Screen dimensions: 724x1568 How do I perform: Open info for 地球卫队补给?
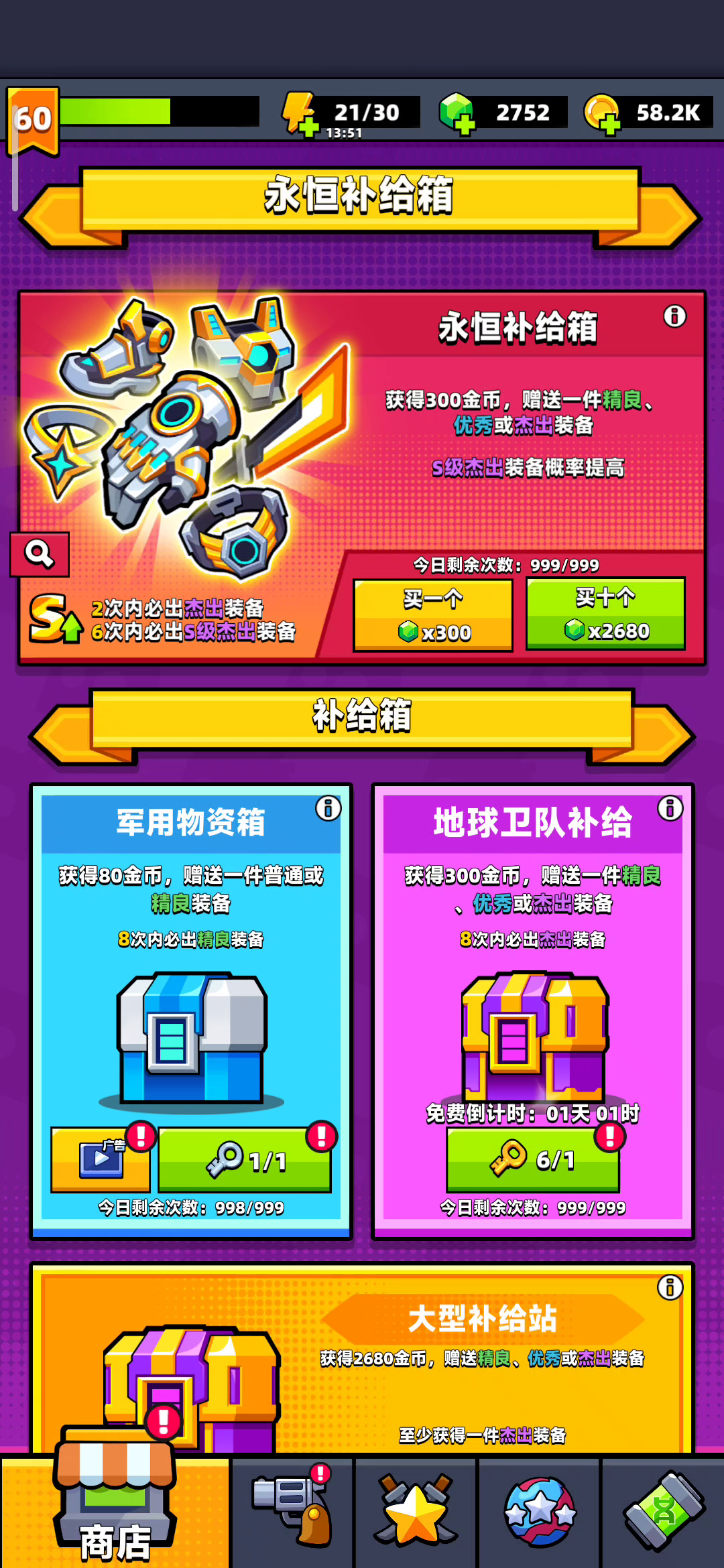click(670, 808)
